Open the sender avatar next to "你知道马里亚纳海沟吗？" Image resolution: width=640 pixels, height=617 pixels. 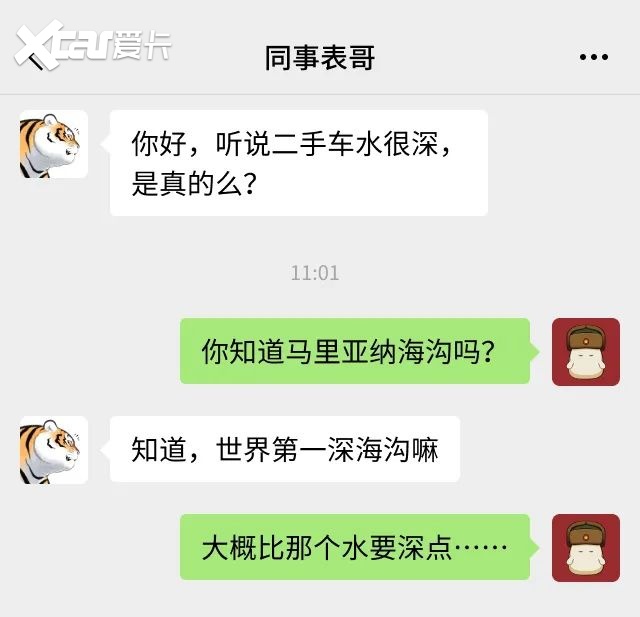pos(585,352)
